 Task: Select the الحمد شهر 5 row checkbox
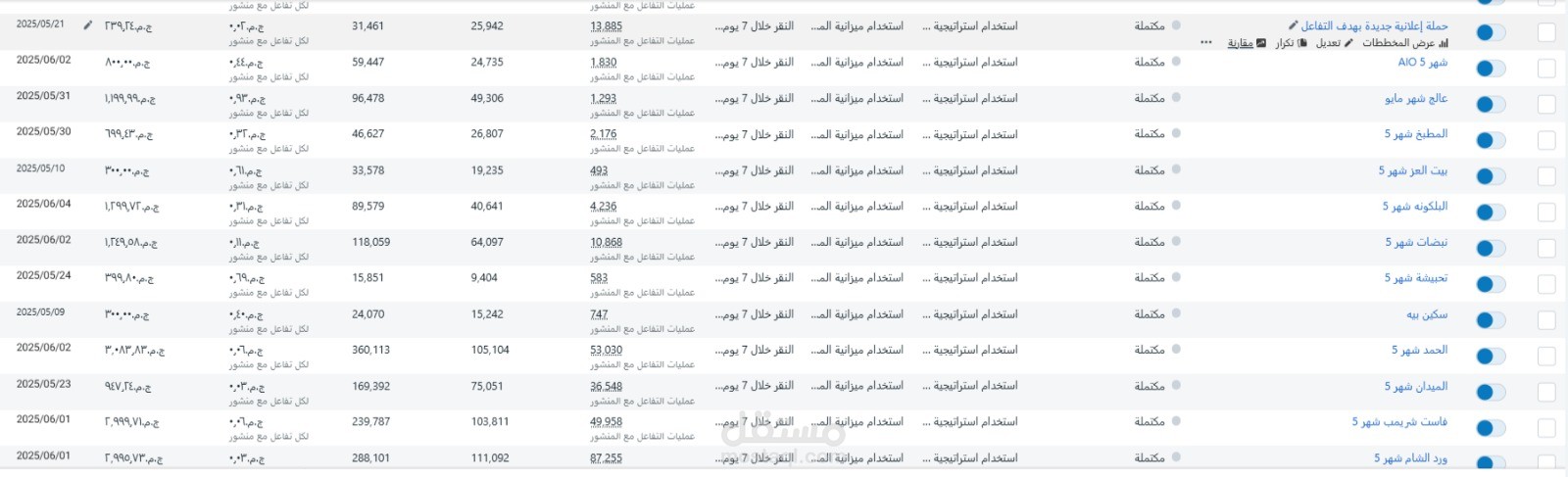click(x=1546, y=356)
